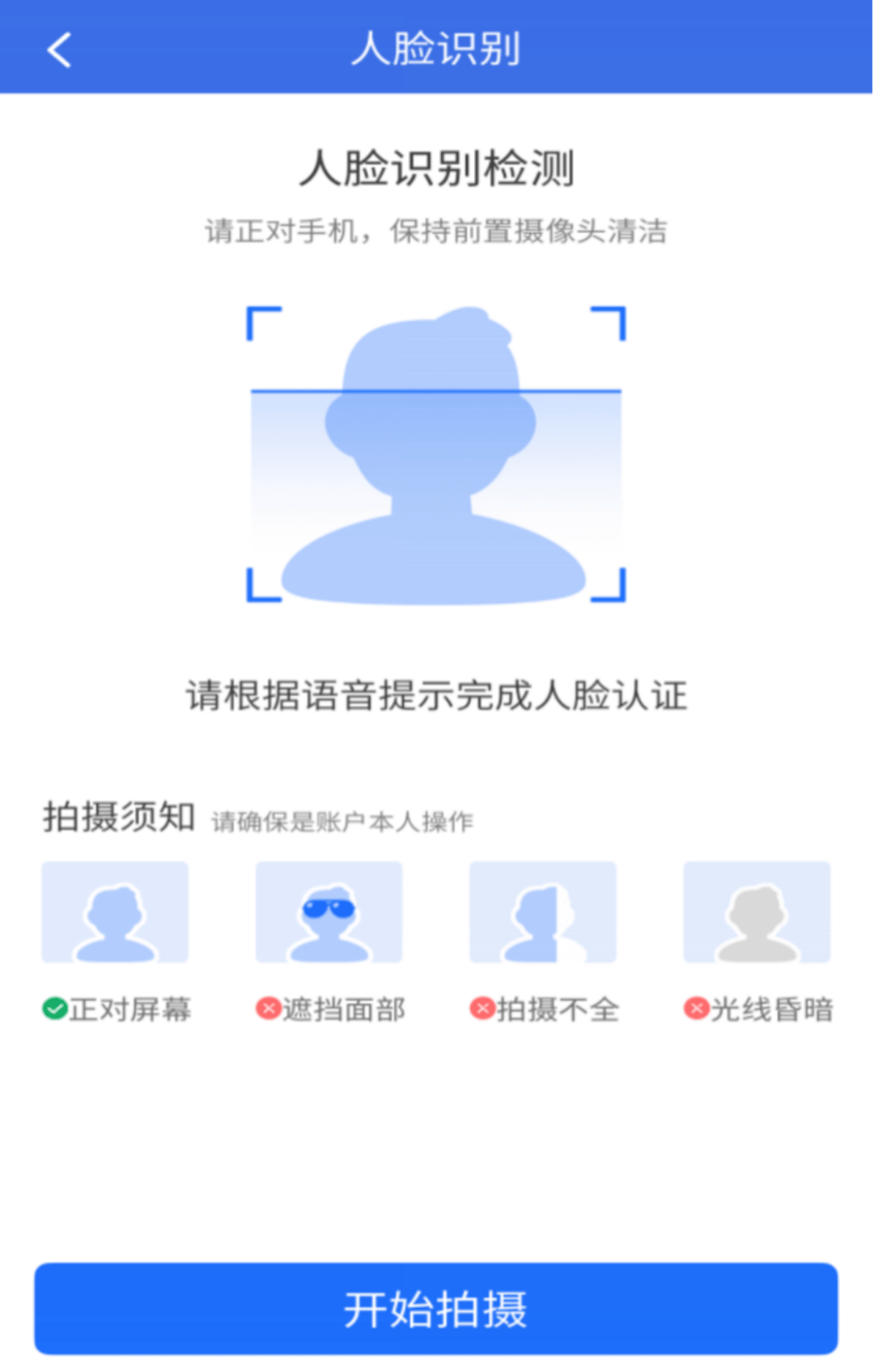Select the 正对屏幕 example thumbnail
Viewport: 874px width, 1372px height.
[x=115, y=911]
